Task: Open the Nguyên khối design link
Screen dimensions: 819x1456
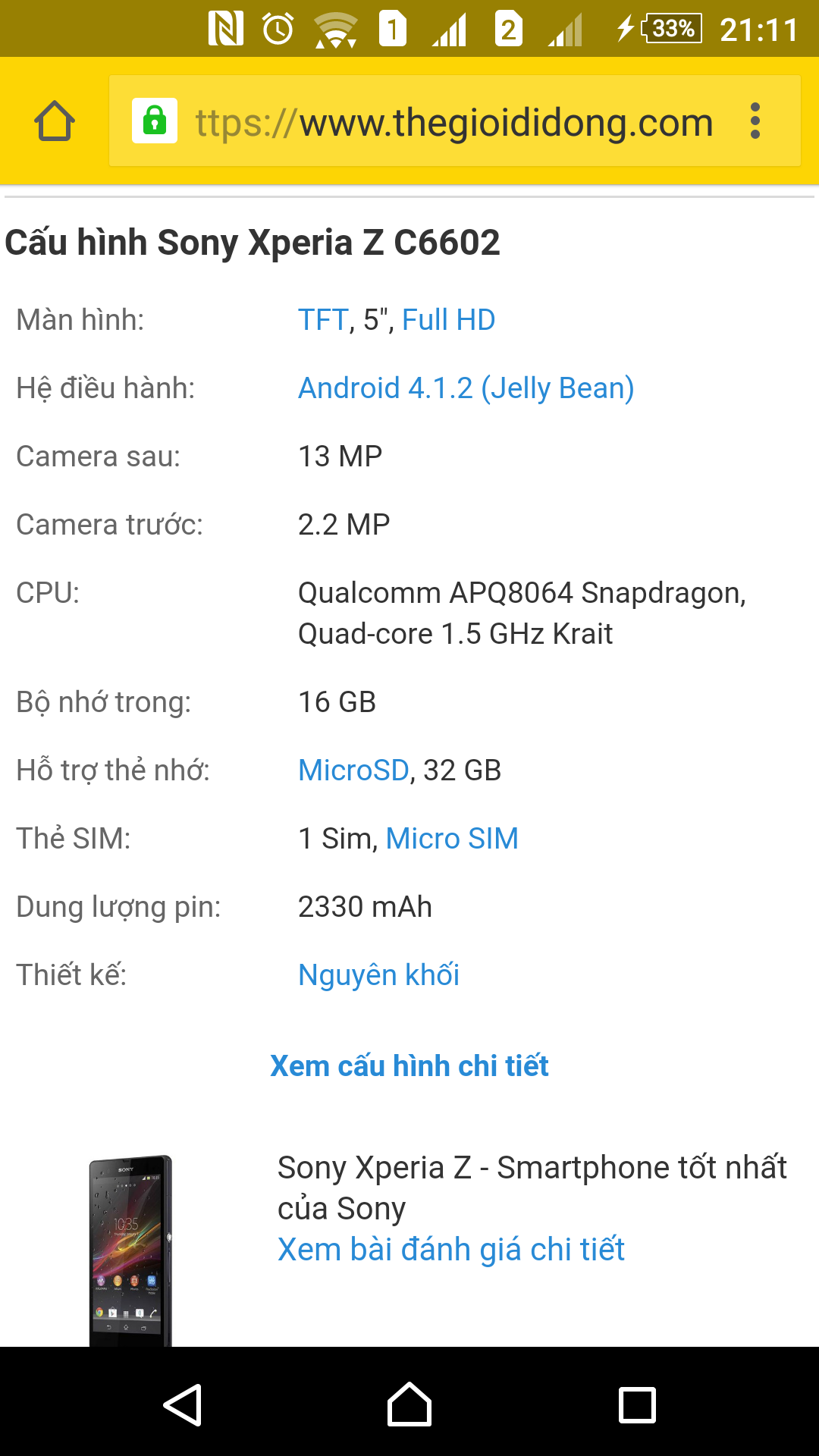Action: [x=378, y=975]
